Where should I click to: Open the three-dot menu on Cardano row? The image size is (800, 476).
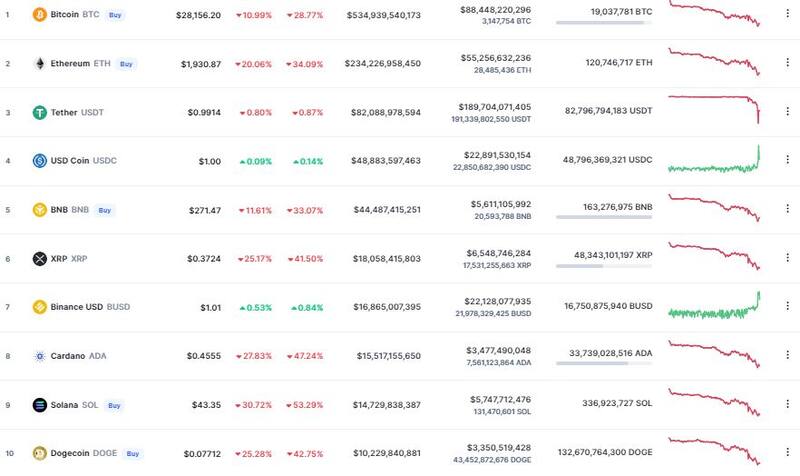pyautogui.click(x=787, y=356)
